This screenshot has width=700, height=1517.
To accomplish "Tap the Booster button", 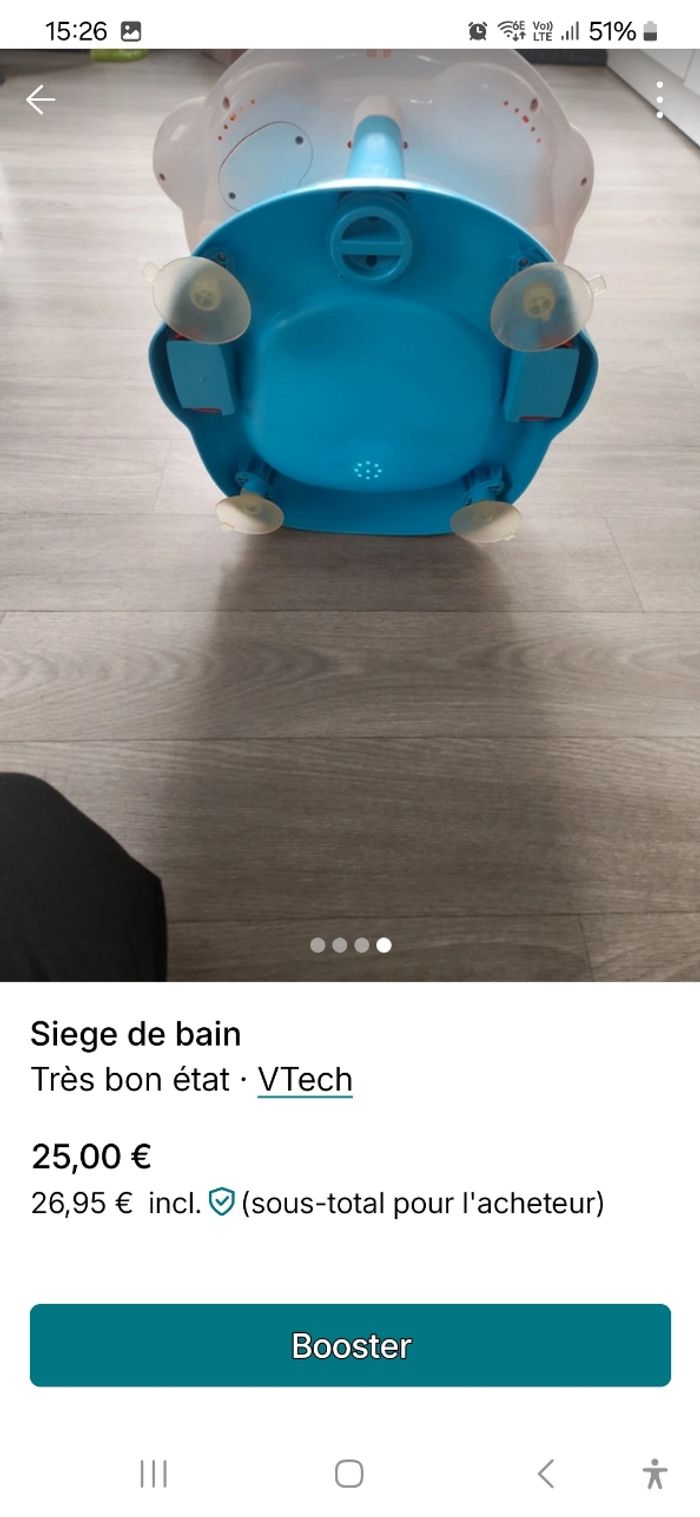I will [x=350, y=1345].
